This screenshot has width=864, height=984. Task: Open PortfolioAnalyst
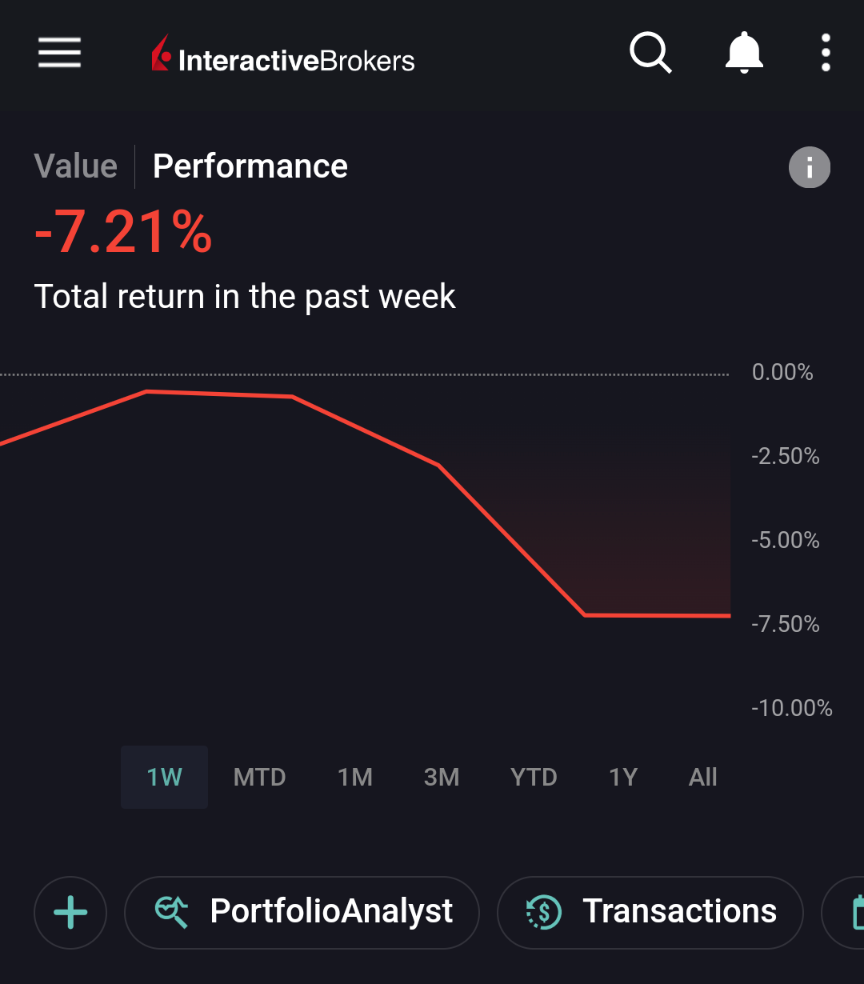pos(302,912)
